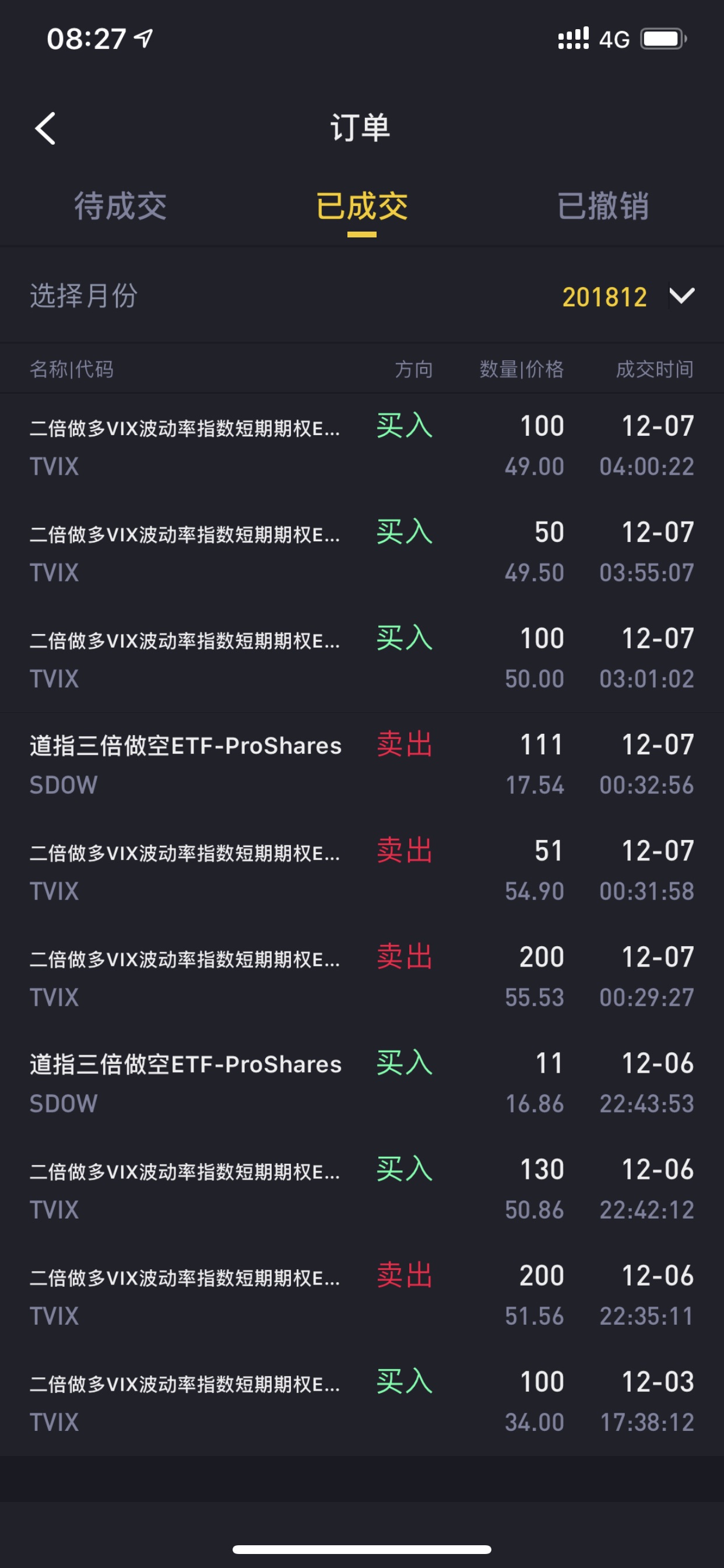The image size is (724, 1568).
Task: Open the SDOW sell order of 111 shares
Action: (x=362, y=765)
